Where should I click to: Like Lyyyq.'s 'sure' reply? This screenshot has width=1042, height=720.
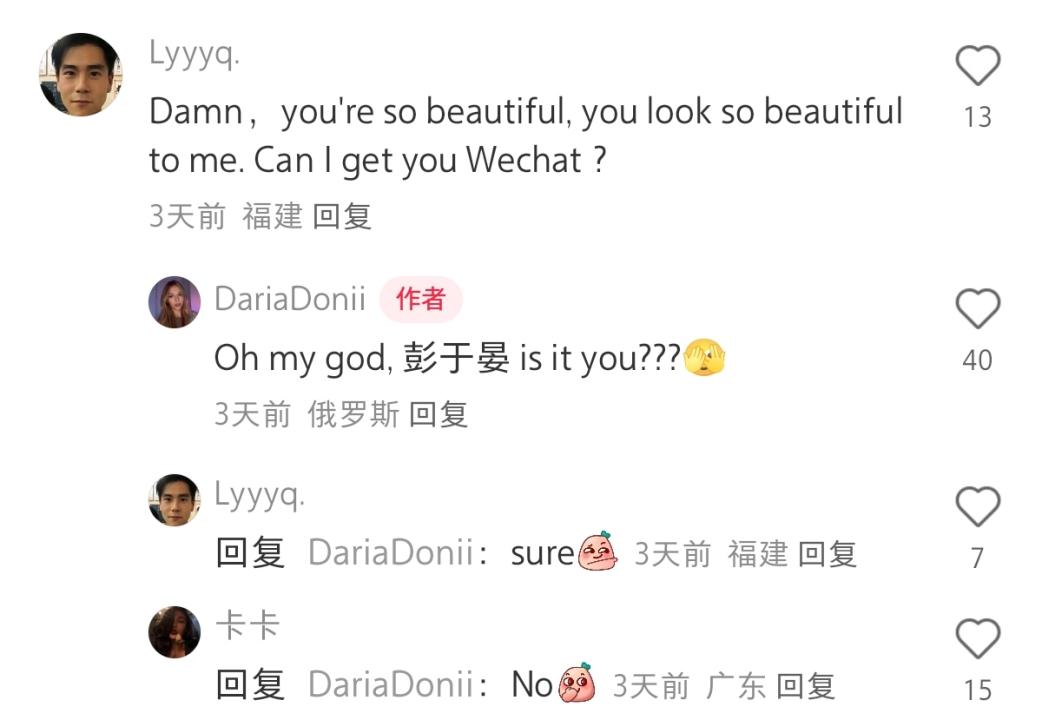[x=977, y=507]
